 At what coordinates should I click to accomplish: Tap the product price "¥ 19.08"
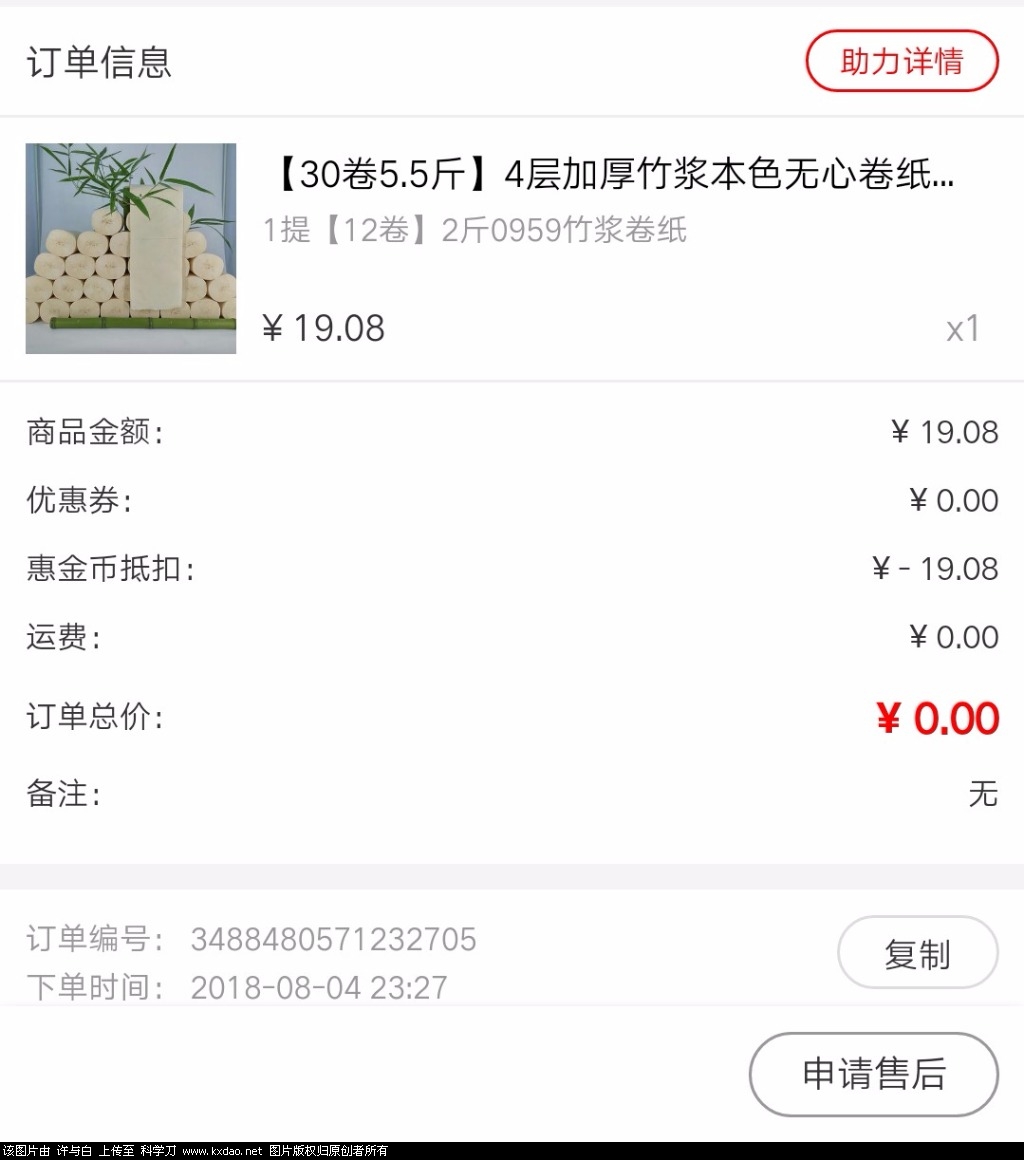coord(322,327)
